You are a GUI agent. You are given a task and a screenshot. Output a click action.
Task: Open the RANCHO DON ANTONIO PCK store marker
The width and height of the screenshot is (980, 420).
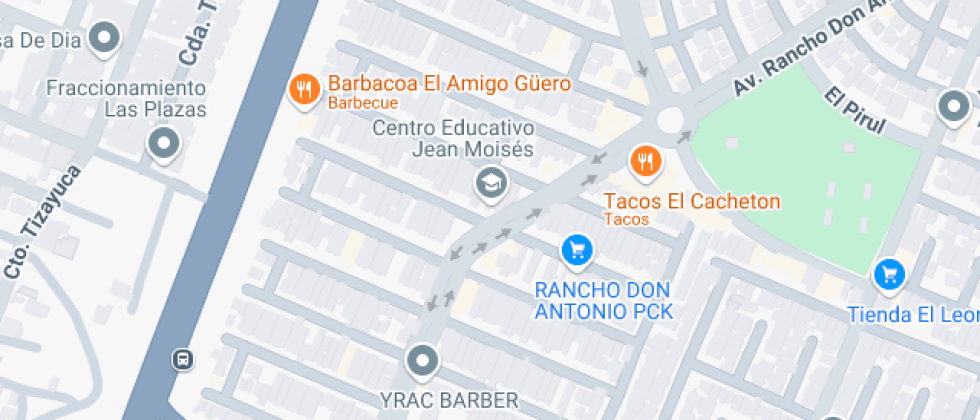tap(576, 249)
